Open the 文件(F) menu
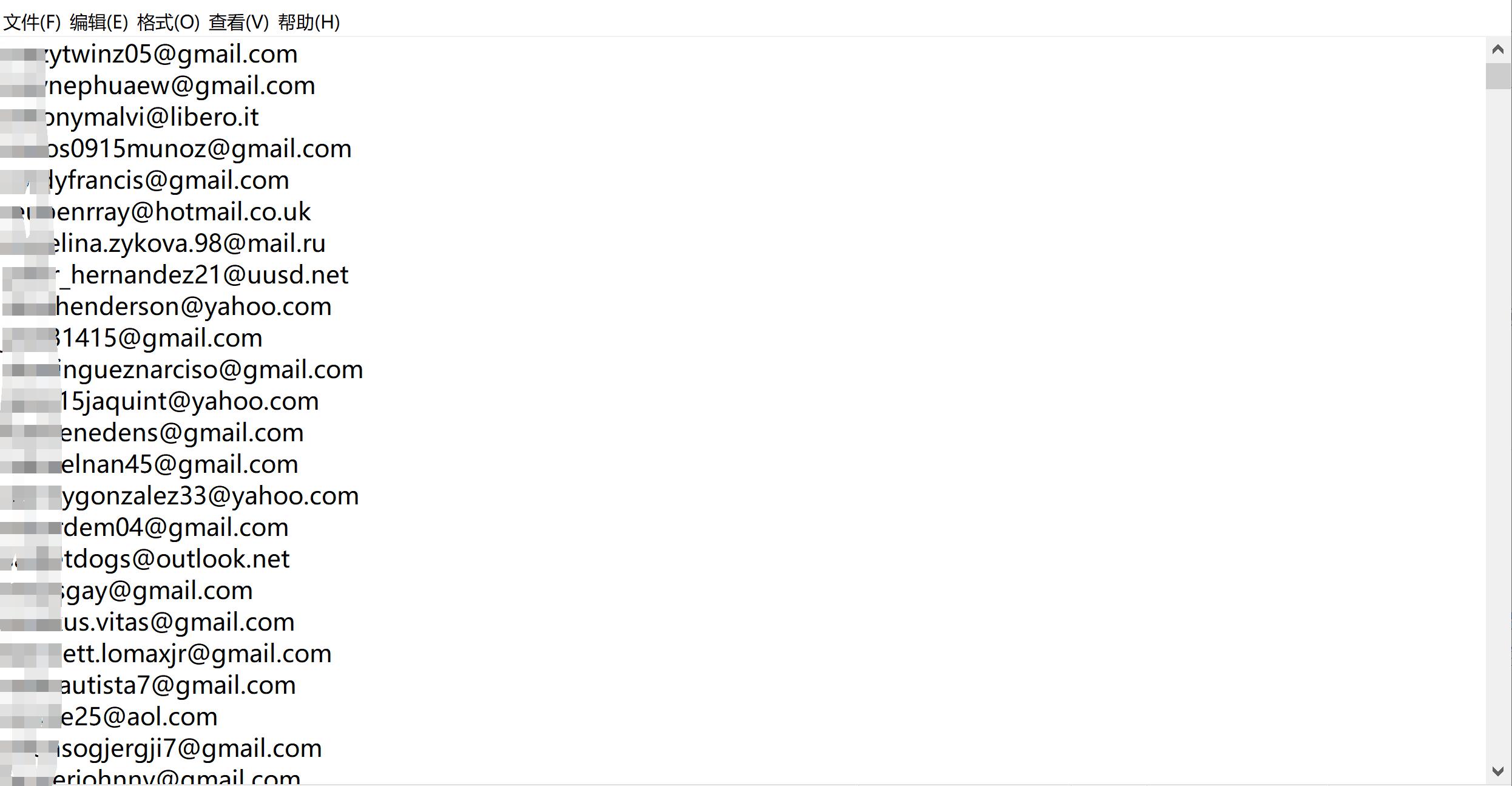 (x=32, y=22)
